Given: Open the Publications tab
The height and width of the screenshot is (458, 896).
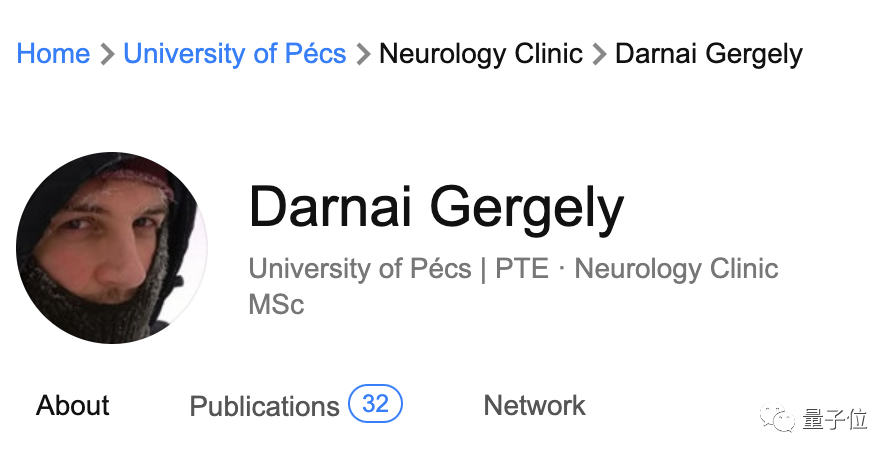Looking at the screenshot, I should point(265,406).
